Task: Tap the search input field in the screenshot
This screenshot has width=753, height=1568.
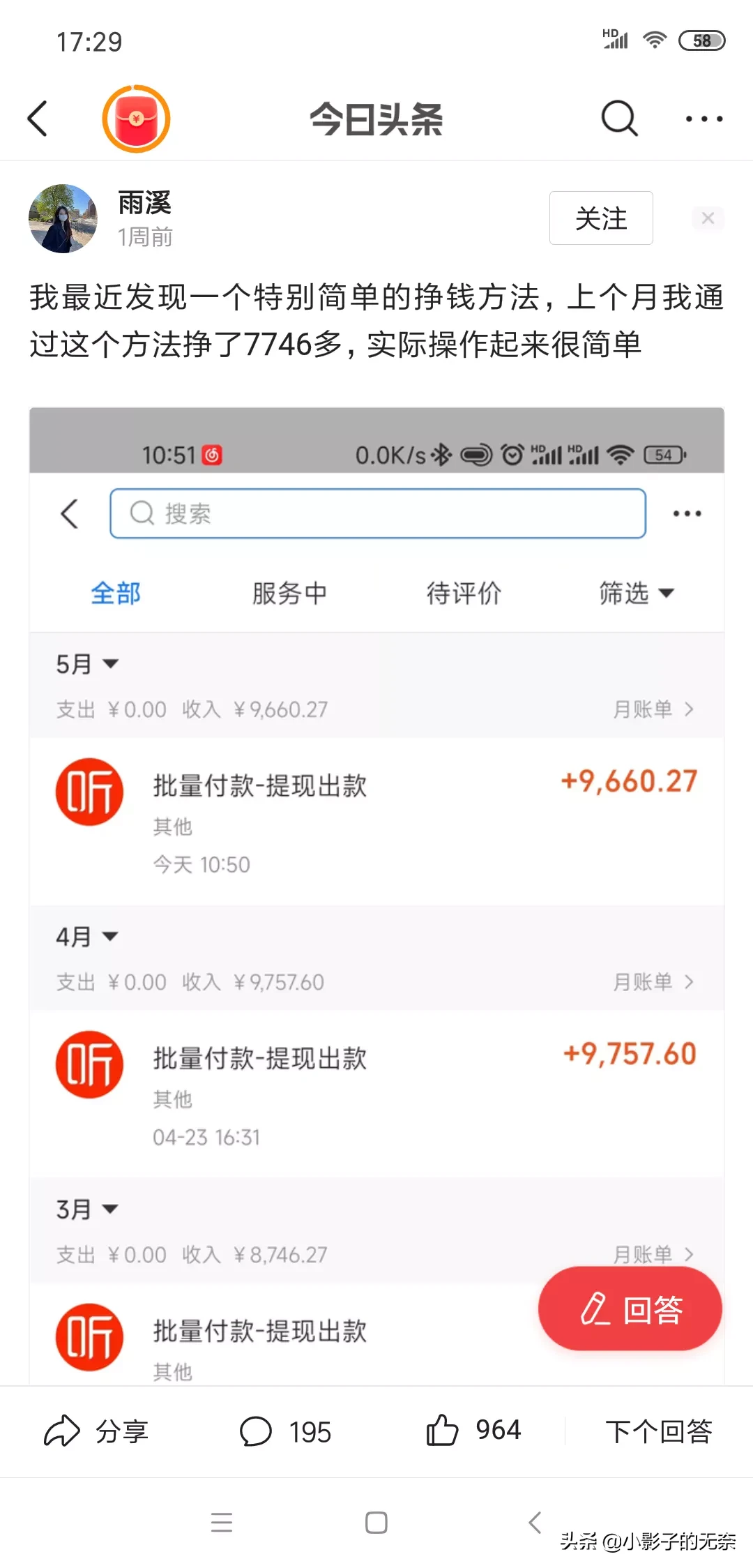Action: pyautogui.click(x=377, y=513)
